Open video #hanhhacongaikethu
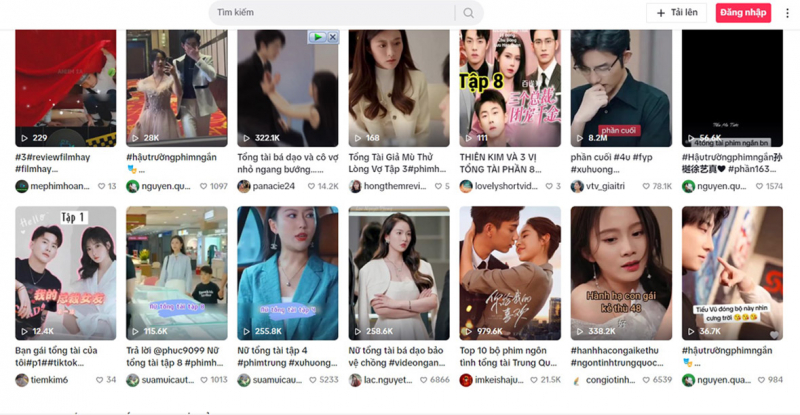This screenshot has width=800, height=415. coord(620,273)
